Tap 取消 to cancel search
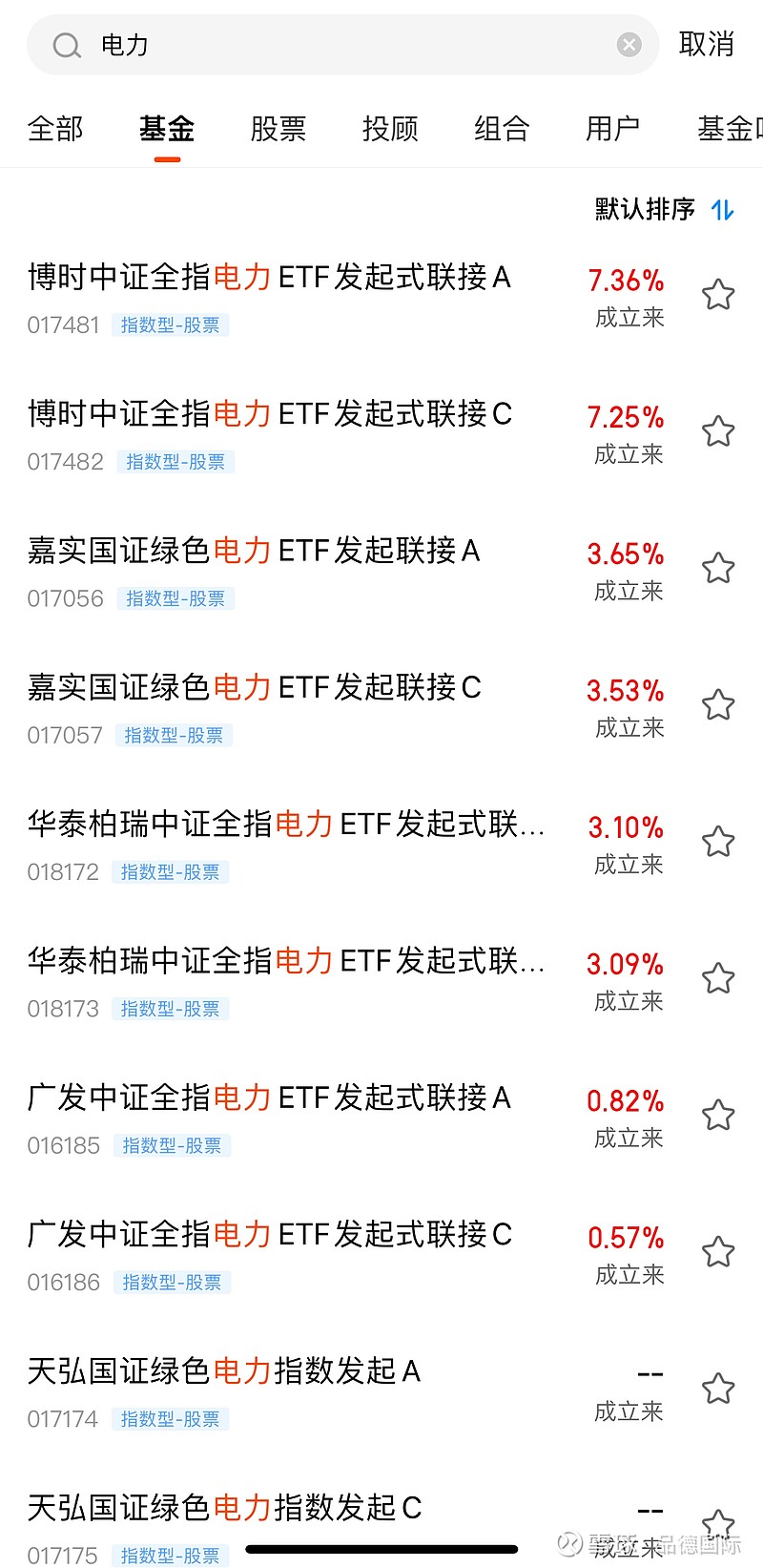The image size is (763, 1568). (706, 44)
